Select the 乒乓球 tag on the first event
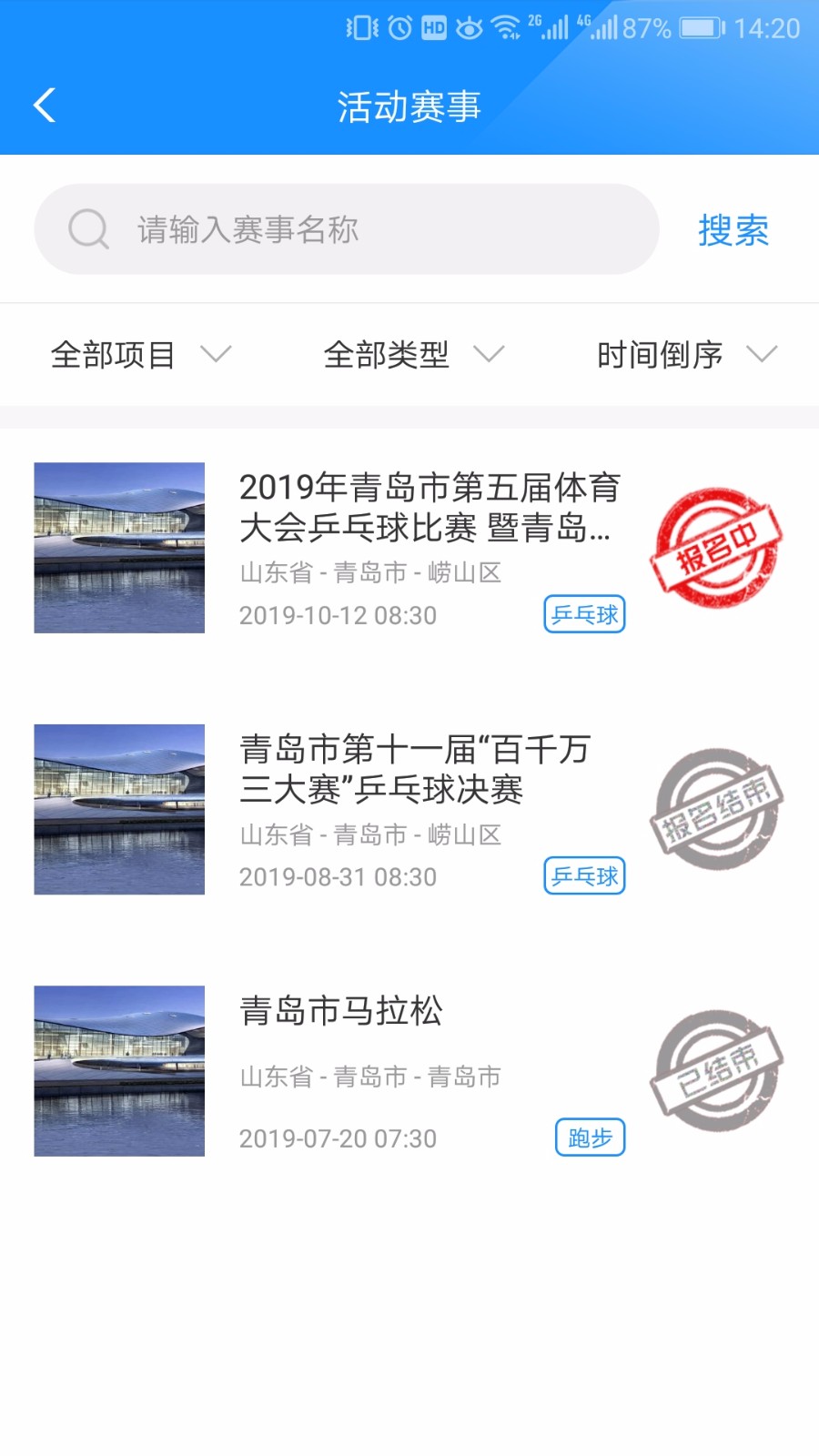The image size is (819, 1456). pyautogui.click(x=583, y=615)
